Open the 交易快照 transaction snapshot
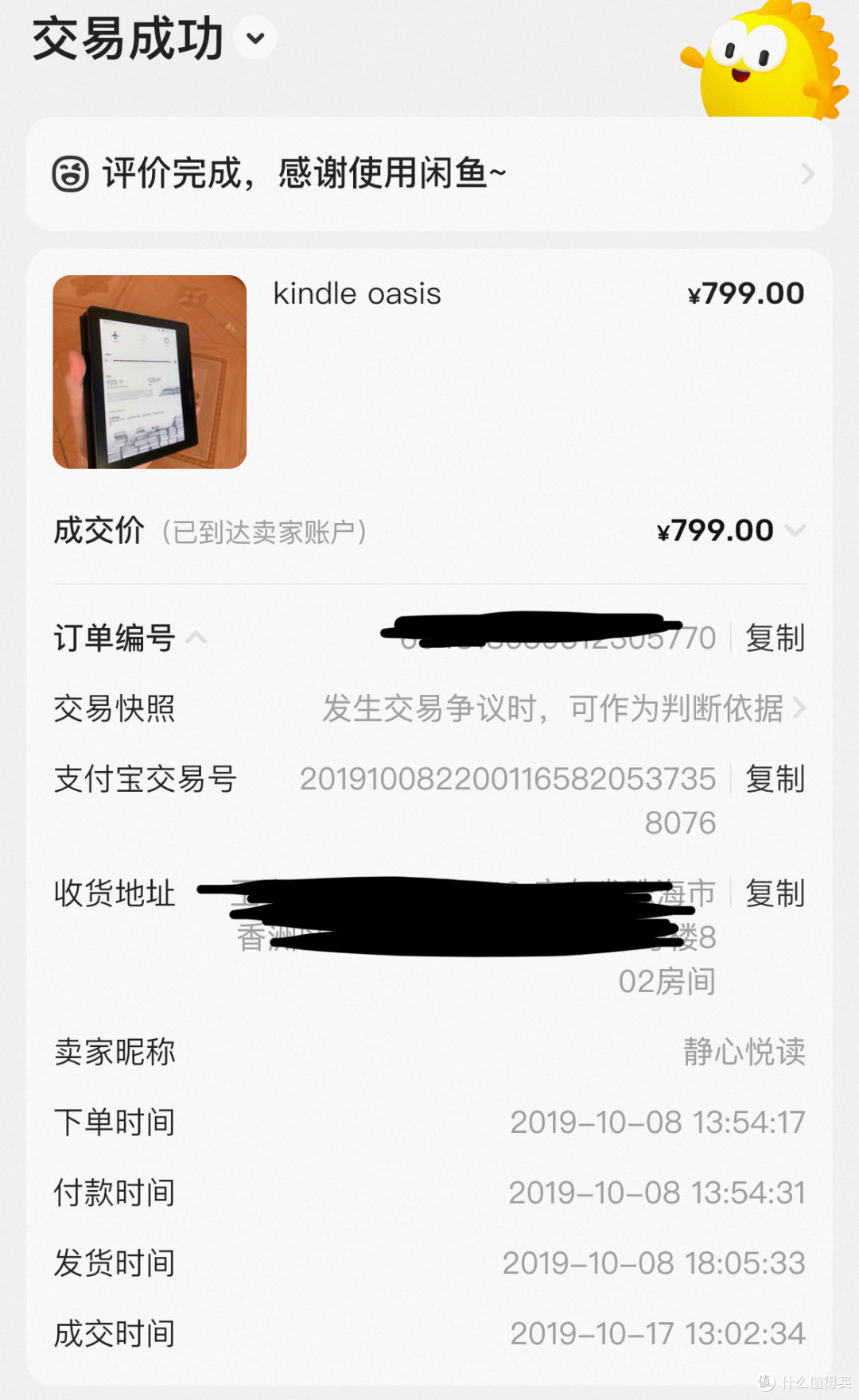 [x=429, y=708]
